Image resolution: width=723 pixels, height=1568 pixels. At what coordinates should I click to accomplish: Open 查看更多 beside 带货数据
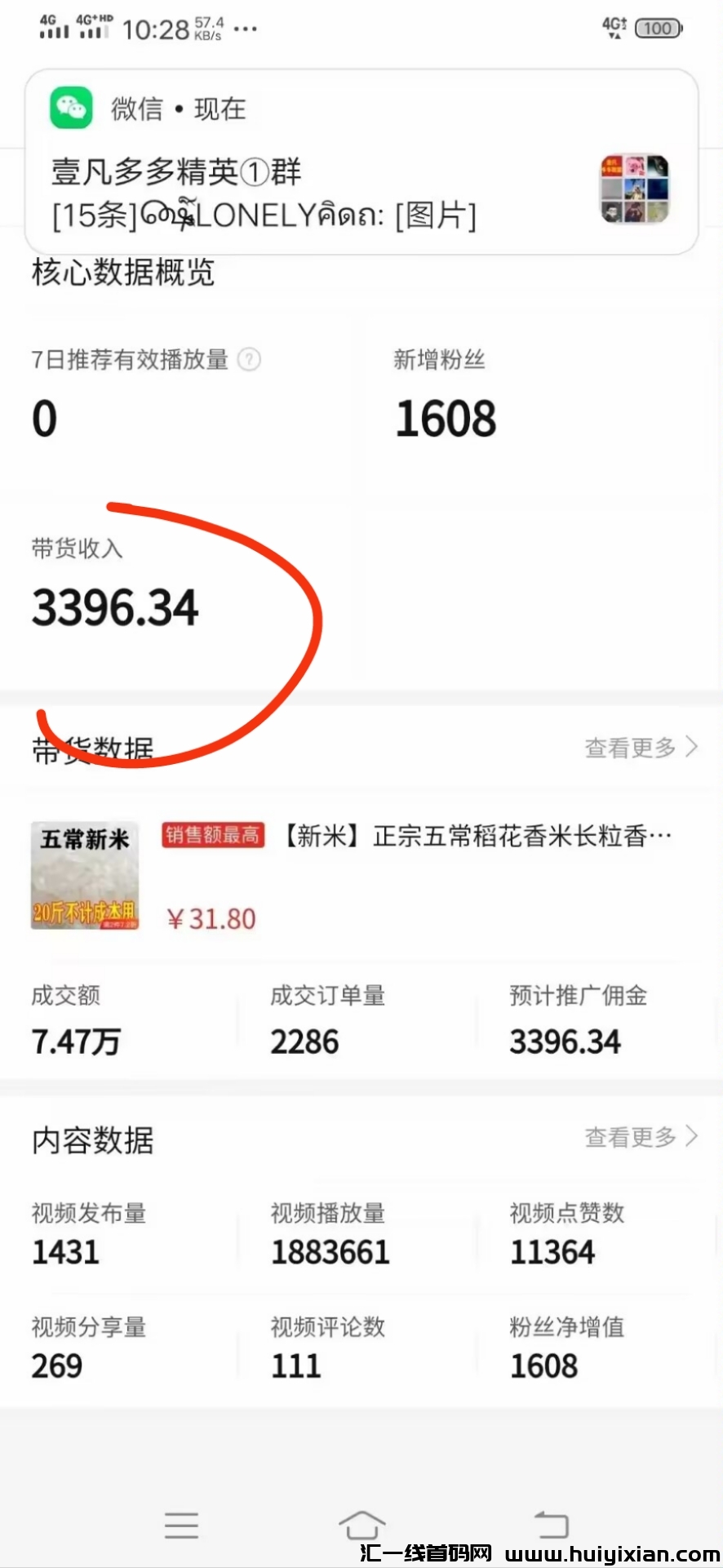(x=629, y=748)
